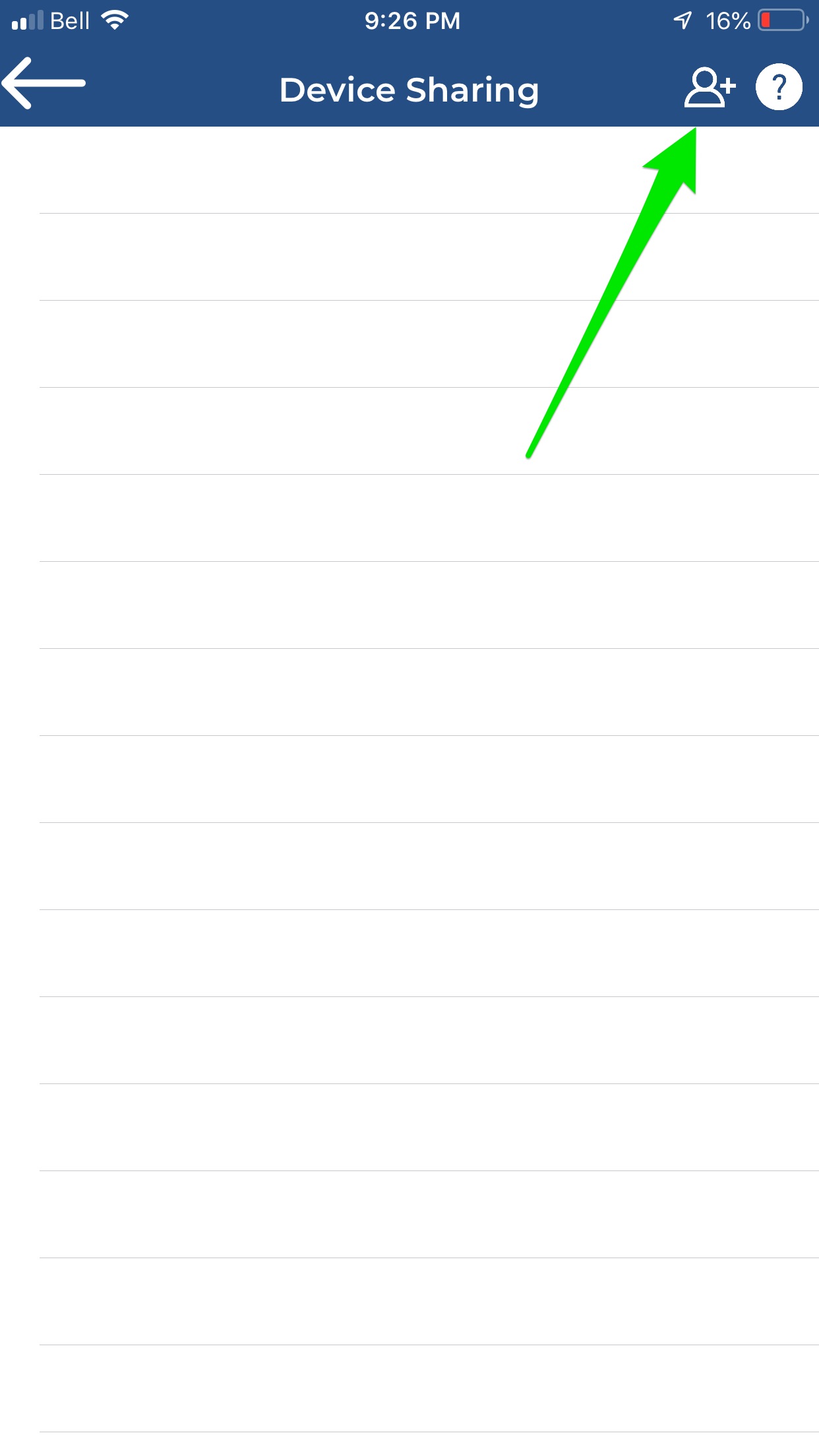The image size is (819, 1456).
Task: Go back using the arrow
Action: point(44,84)
